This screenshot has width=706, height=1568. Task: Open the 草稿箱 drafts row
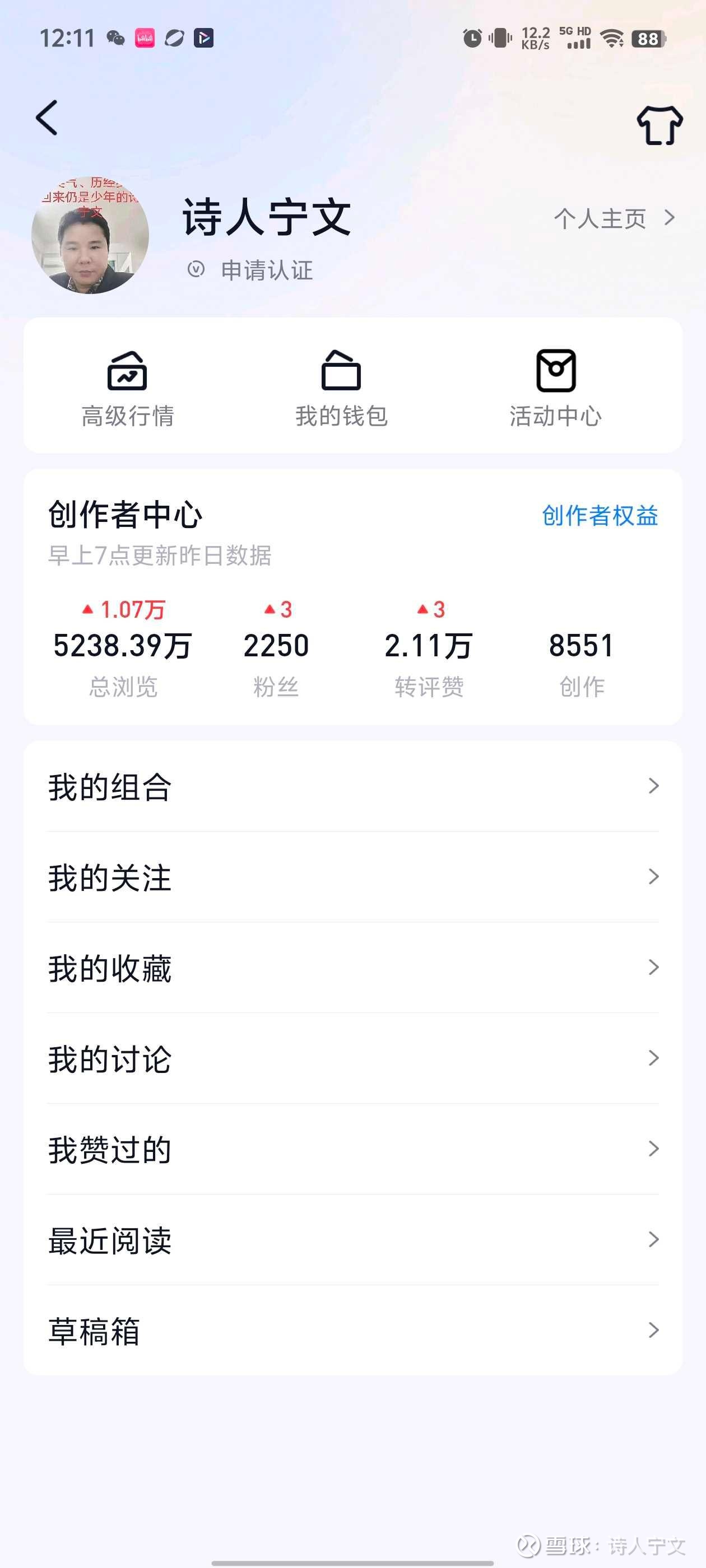pyautogui.click(x=354, y=1331)
